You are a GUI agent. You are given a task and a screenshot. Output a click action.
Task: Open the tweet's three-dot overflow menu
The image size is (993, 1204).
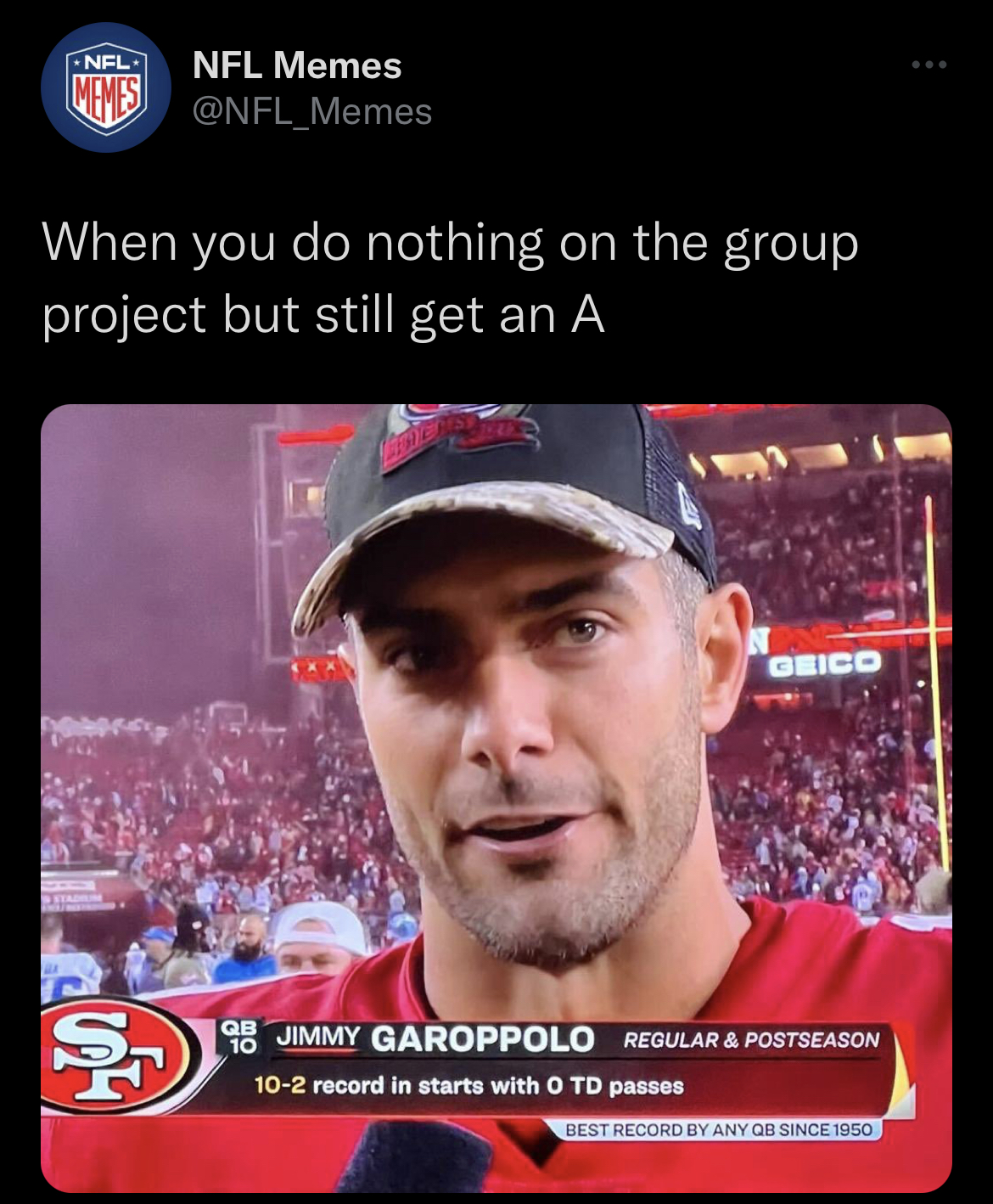pos(929,65)
